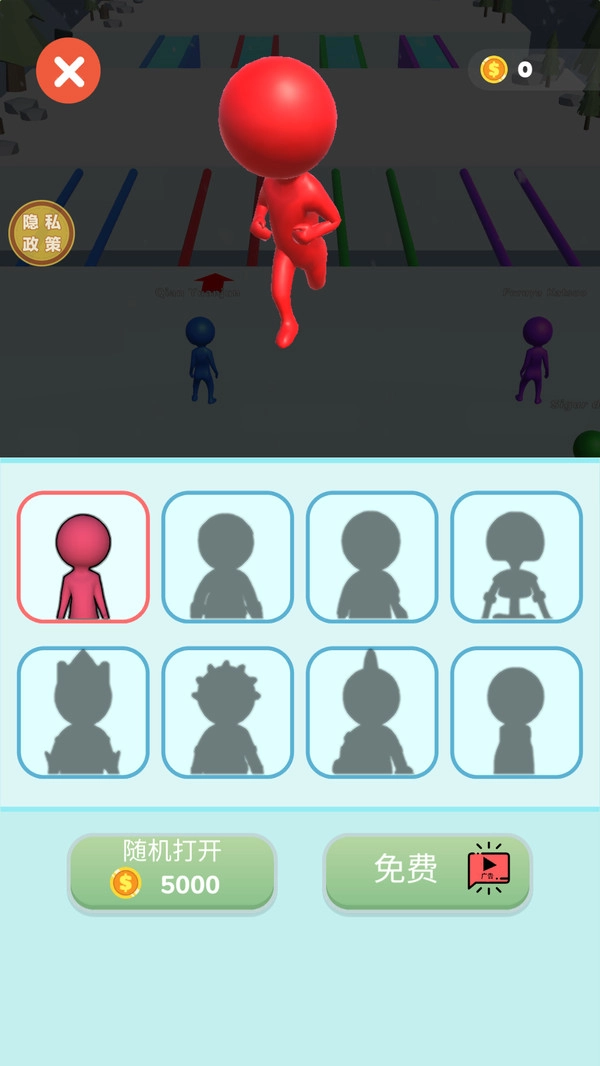
Task: Choose the locked skin with skeleton legs
Action: (x=516, y=557)
